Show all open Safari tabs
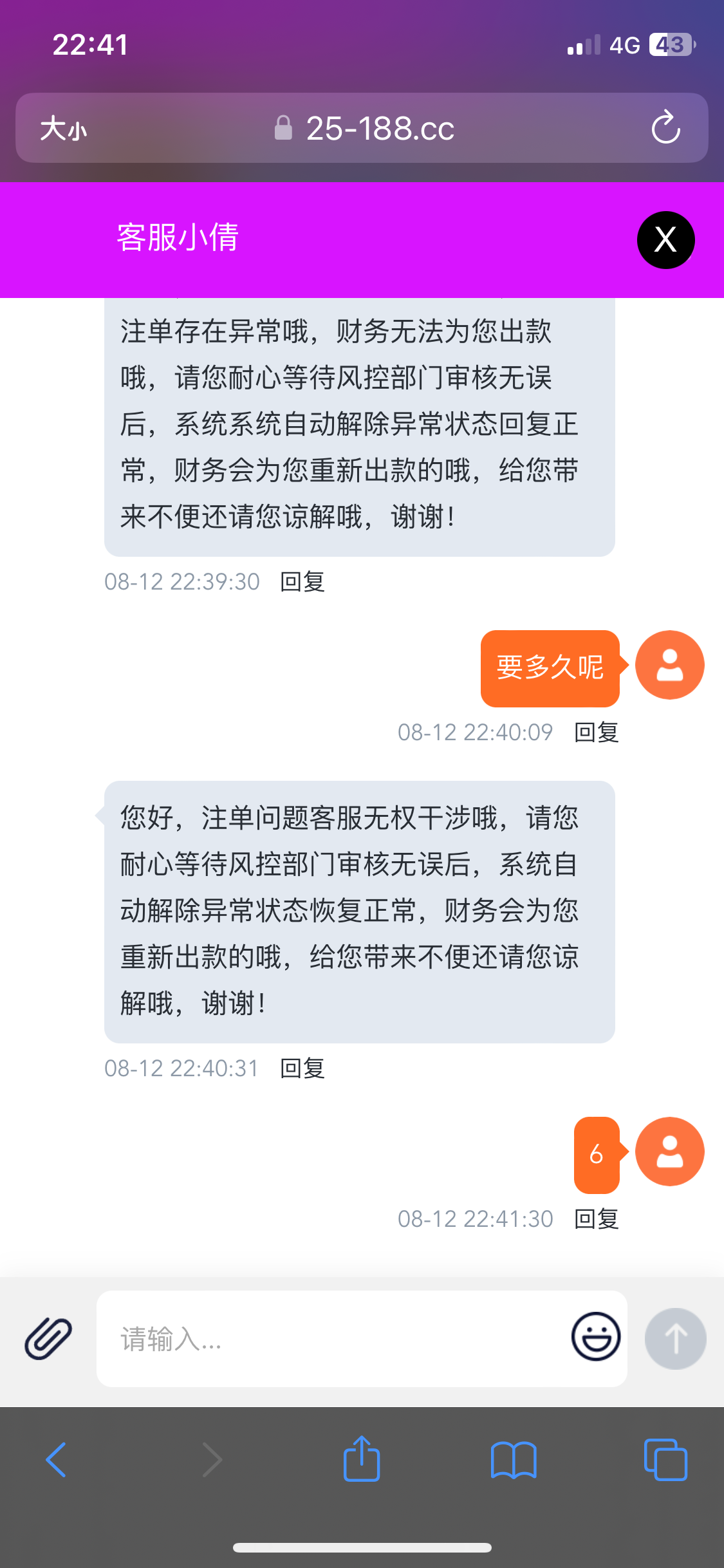 tap(665, 1460)
